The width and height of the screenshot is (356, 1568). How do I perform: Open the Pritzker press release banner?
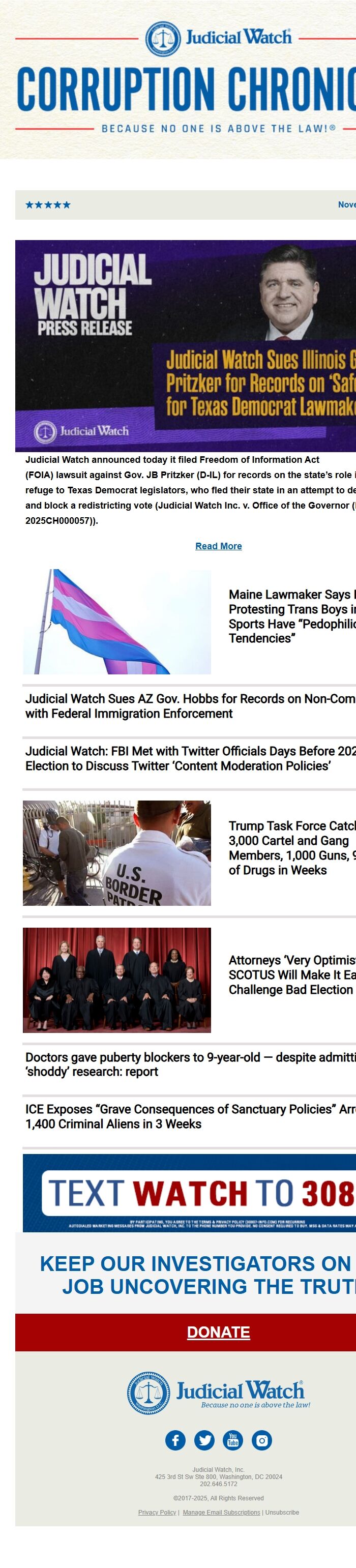(x=186, y=345)
